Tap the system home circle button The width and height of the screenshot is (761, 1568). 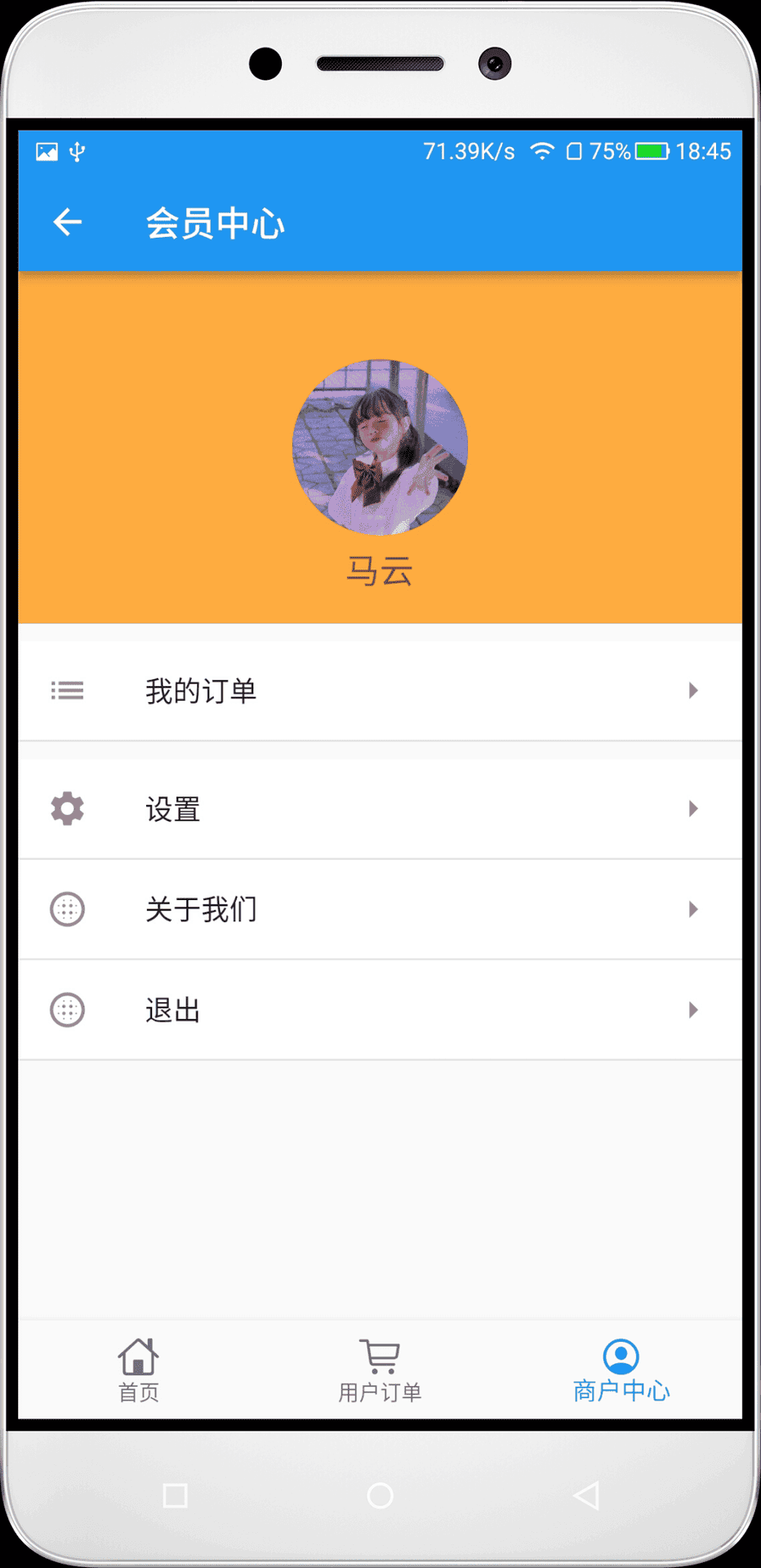380,1495
